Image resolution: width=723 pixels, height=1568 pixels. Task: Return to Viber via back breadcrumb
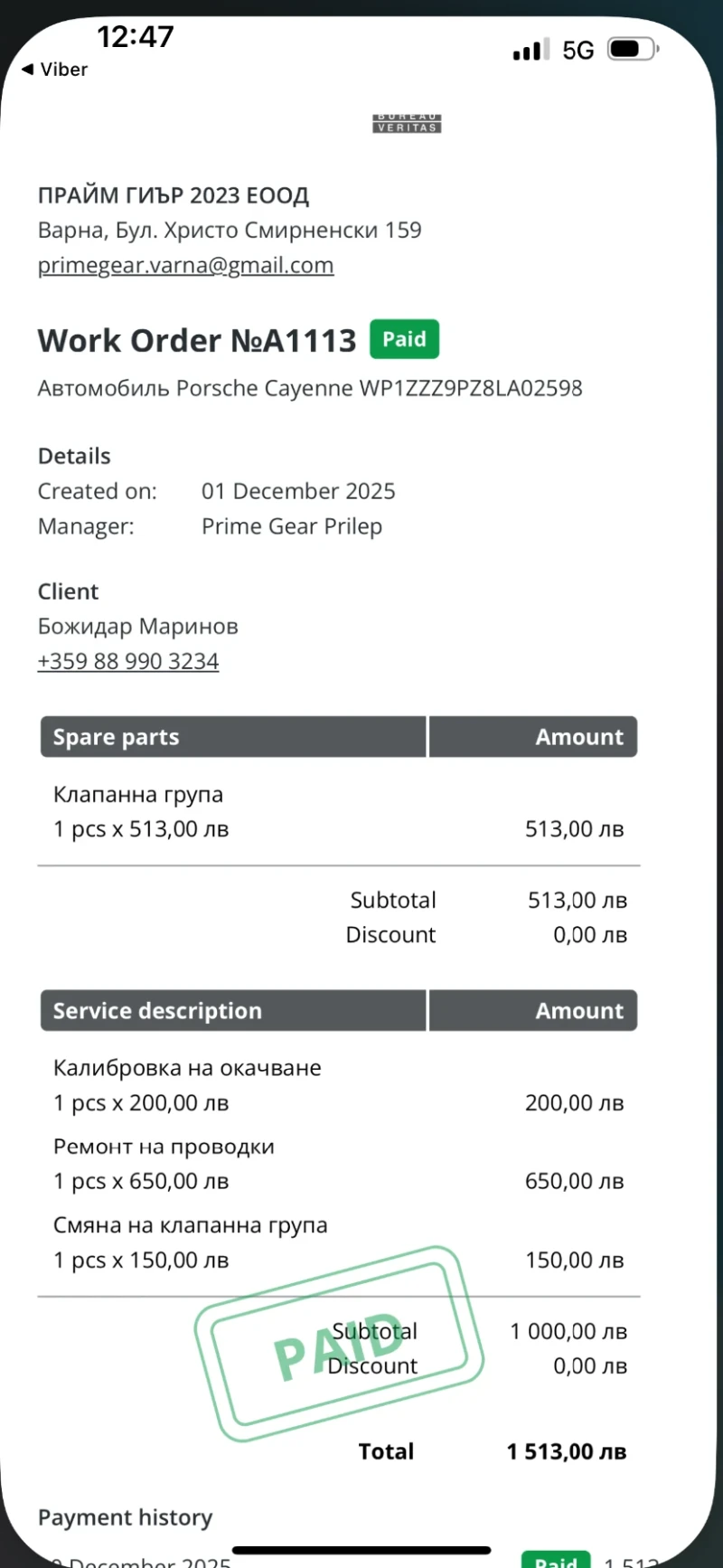(x=54, y=70)
